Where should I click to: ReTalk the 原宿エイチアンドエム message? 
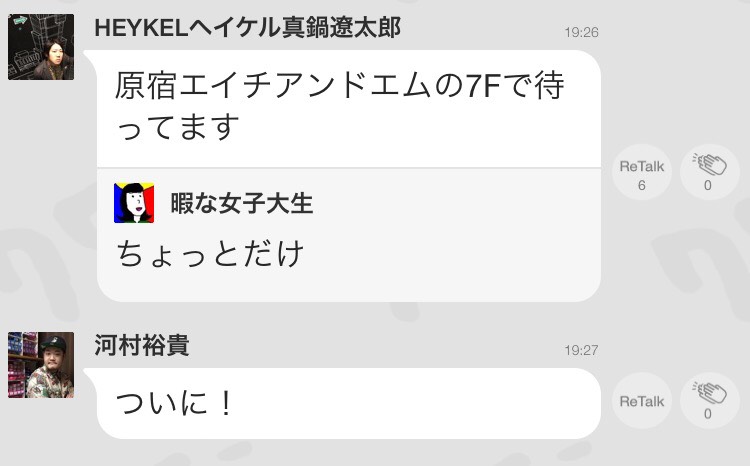pyautogui.click(x=641, y=173)
